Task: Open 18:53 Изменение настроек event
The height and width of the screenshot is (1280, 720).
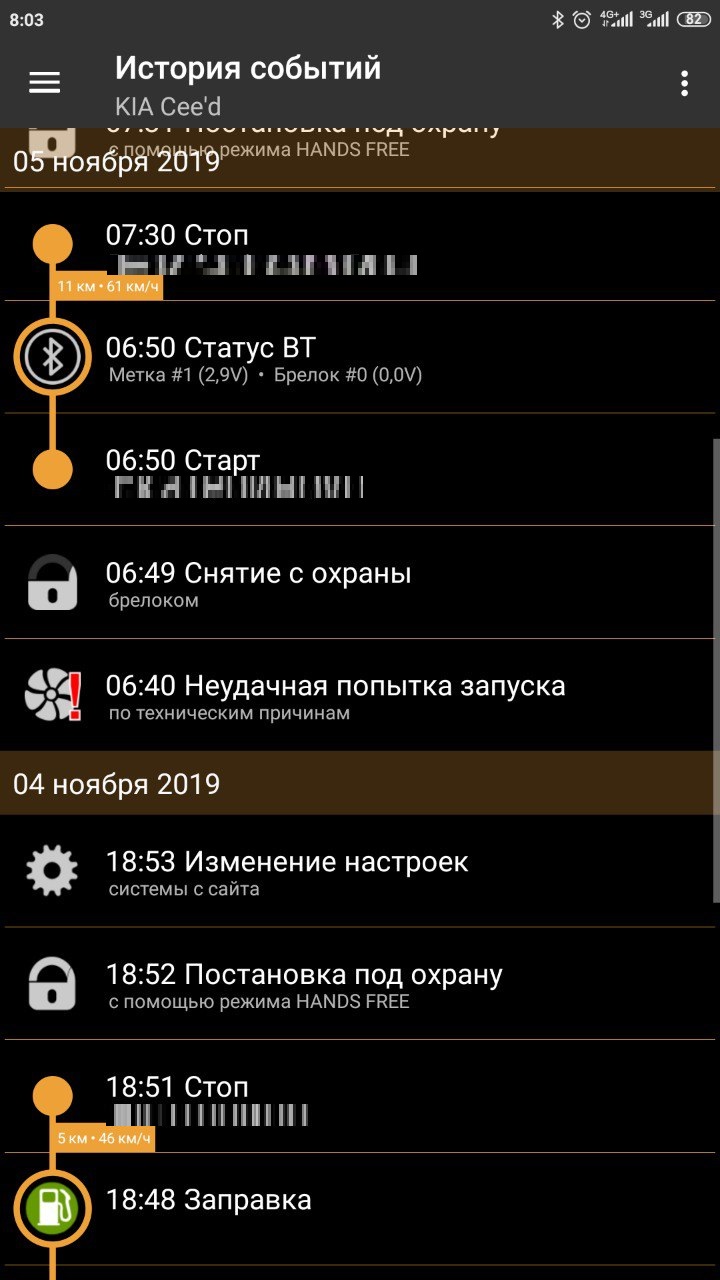Action: pyautogui.click(x=360, y=871)
